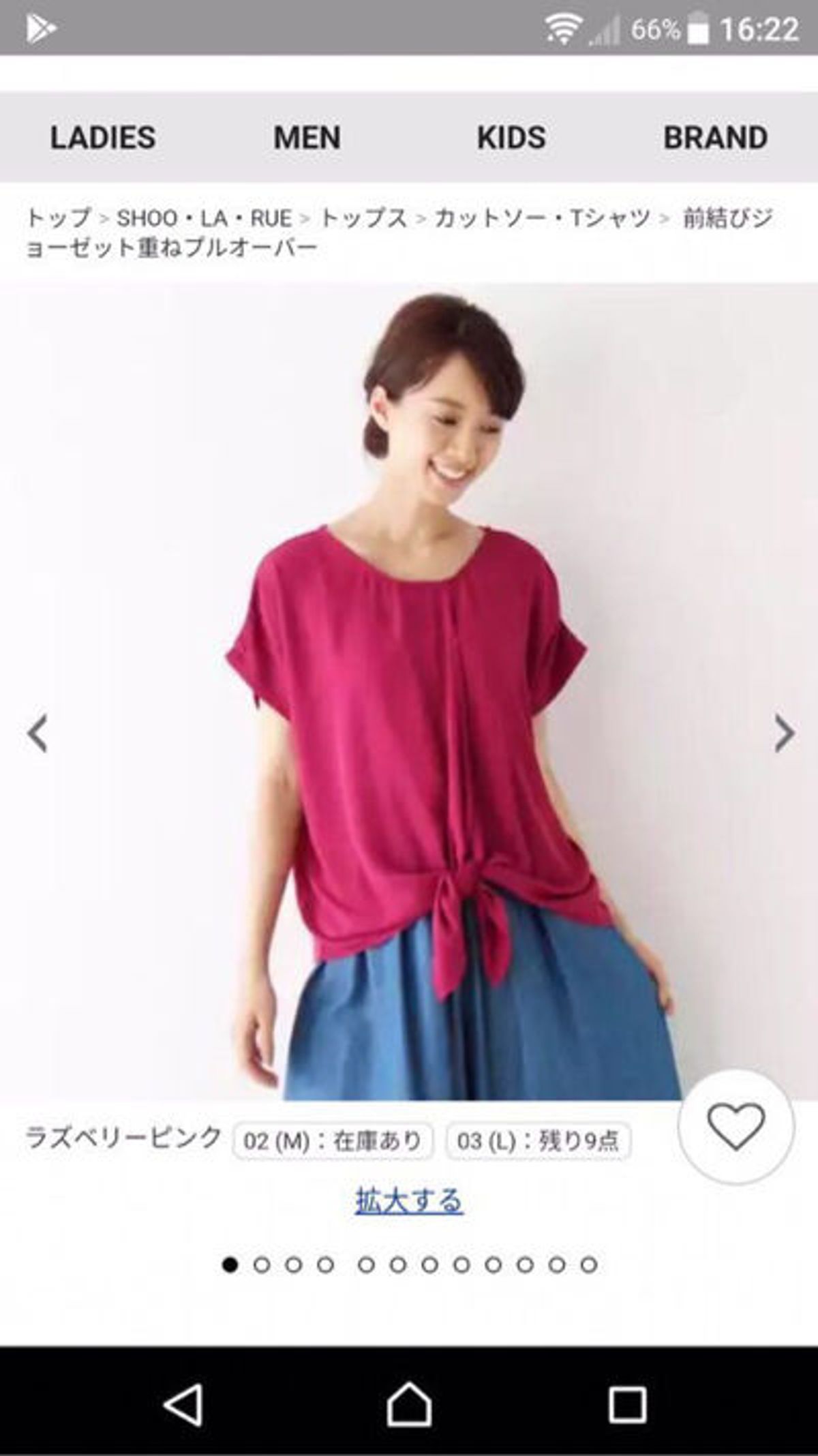Screen dimensions: 818x1456
Task: Show the previous product image
Action: [37, 733]
